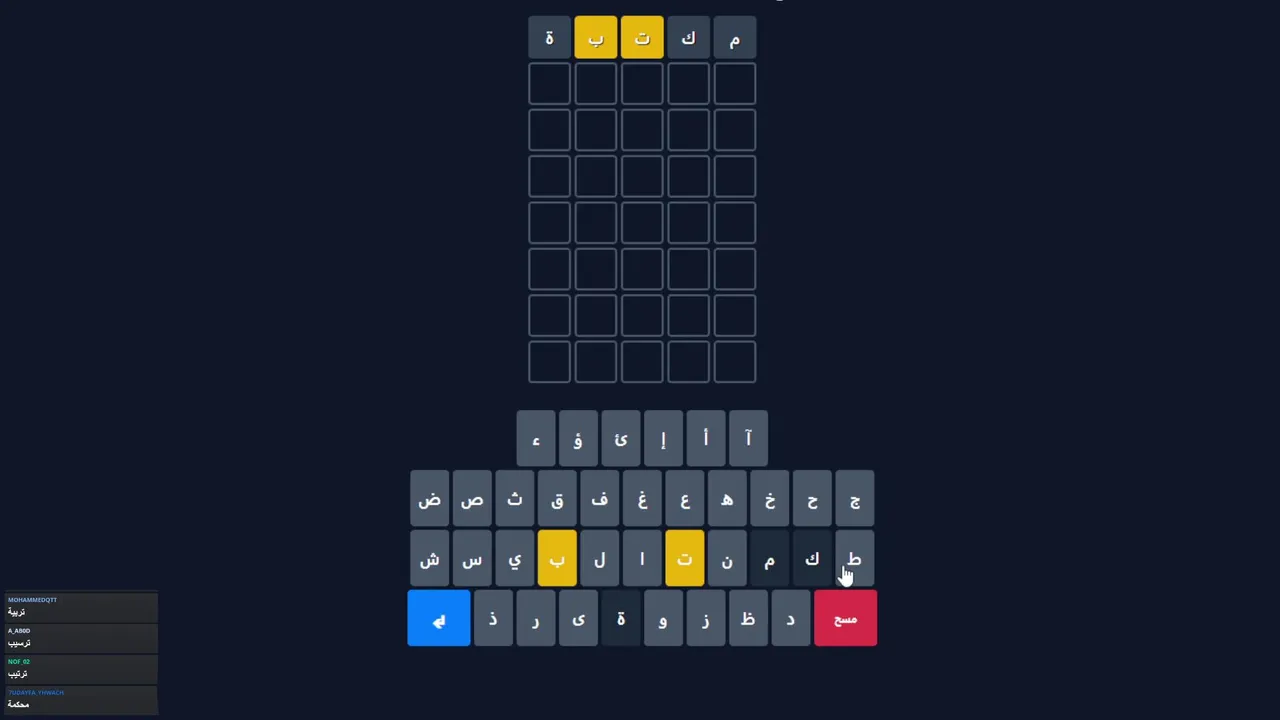This screenshot has height=720, width=1280.
Task: Enter the letter ي
Action: click(515, 558)
